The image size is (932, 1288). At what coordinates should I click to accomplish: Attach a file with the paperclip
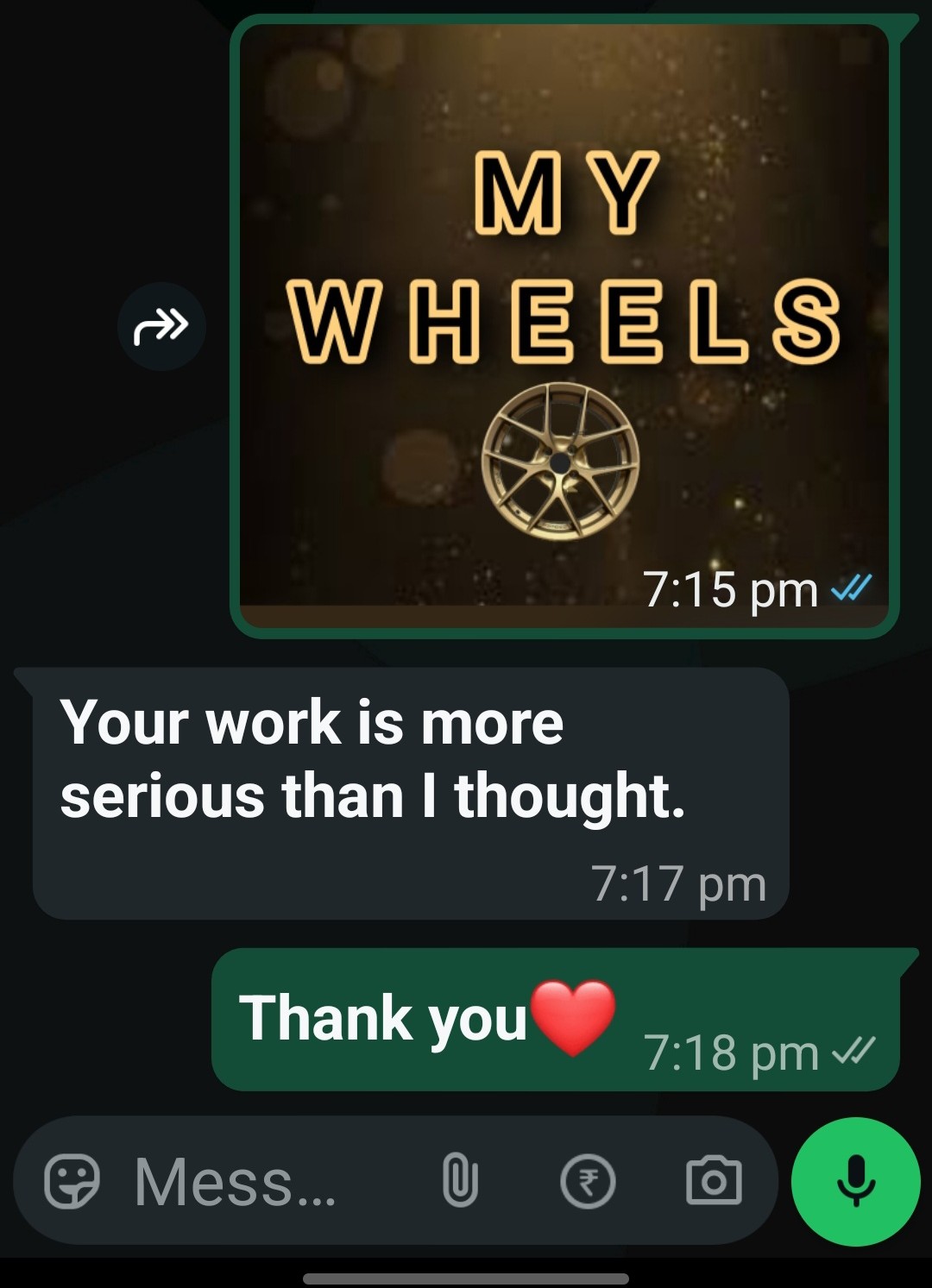[460, 1180]
